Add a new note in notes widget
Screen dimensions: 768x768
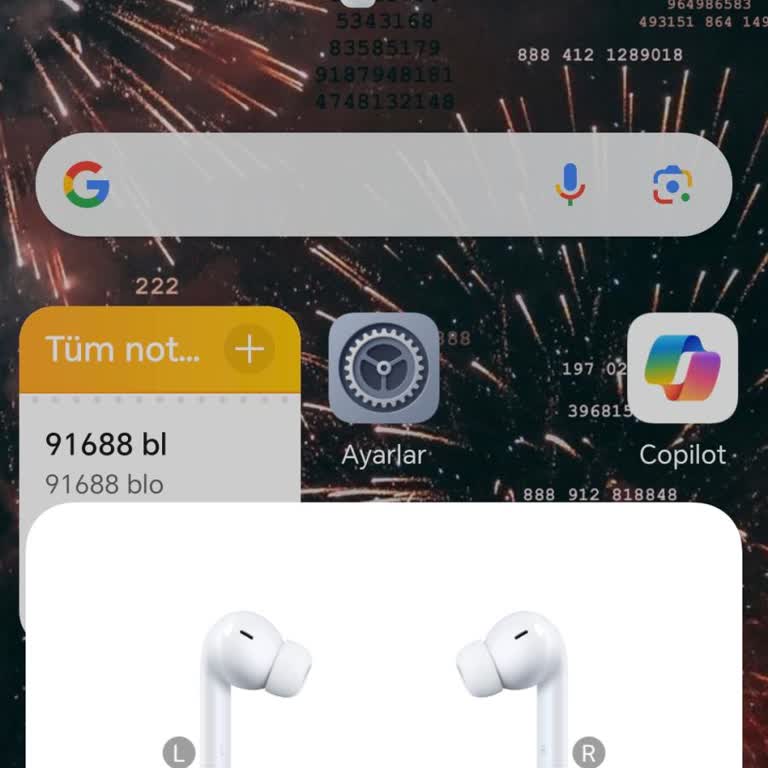pyautogui.click(x=249, y=349)
